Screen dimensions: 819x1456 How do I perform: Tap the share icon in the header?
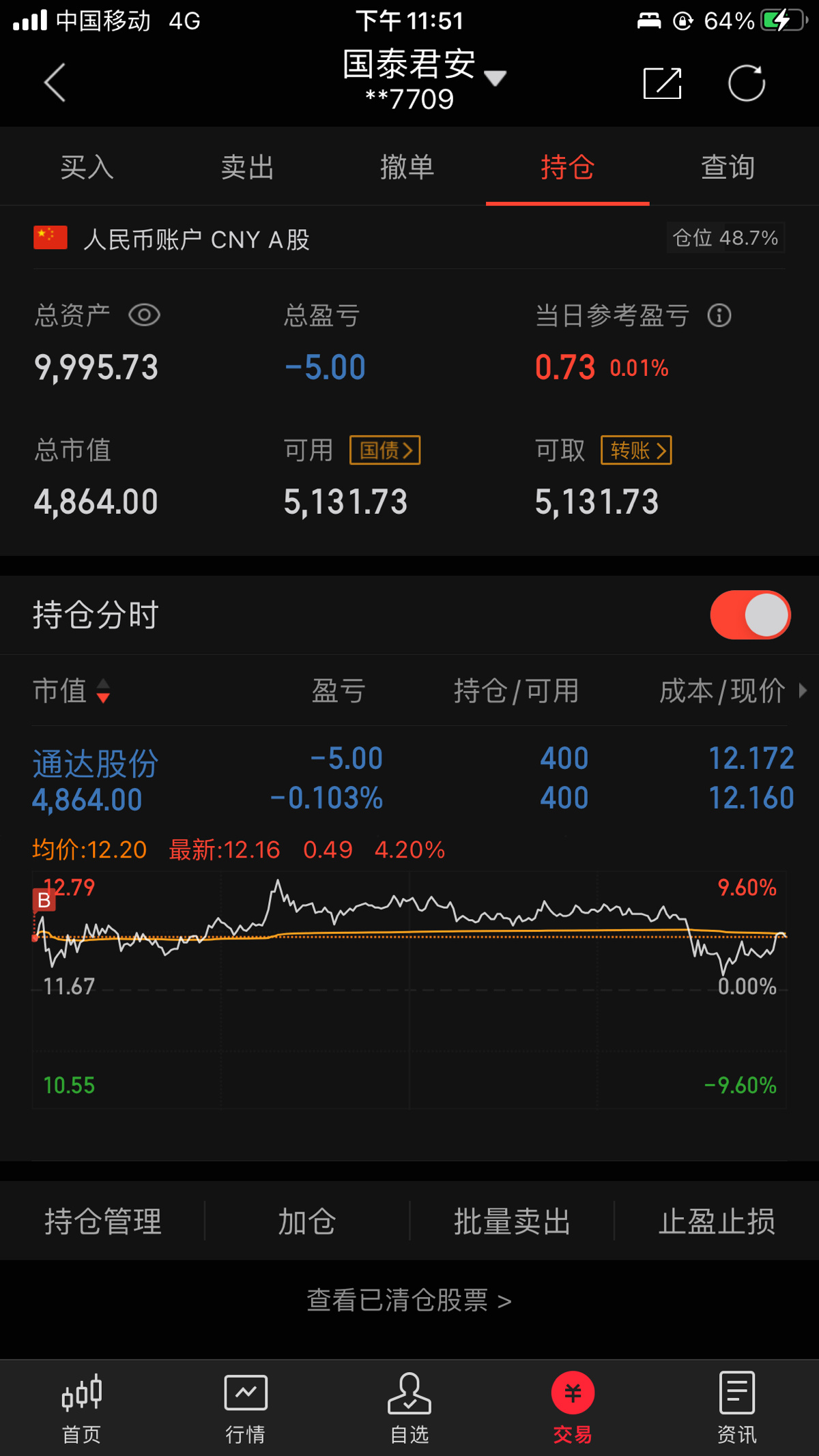coord(662,83)
